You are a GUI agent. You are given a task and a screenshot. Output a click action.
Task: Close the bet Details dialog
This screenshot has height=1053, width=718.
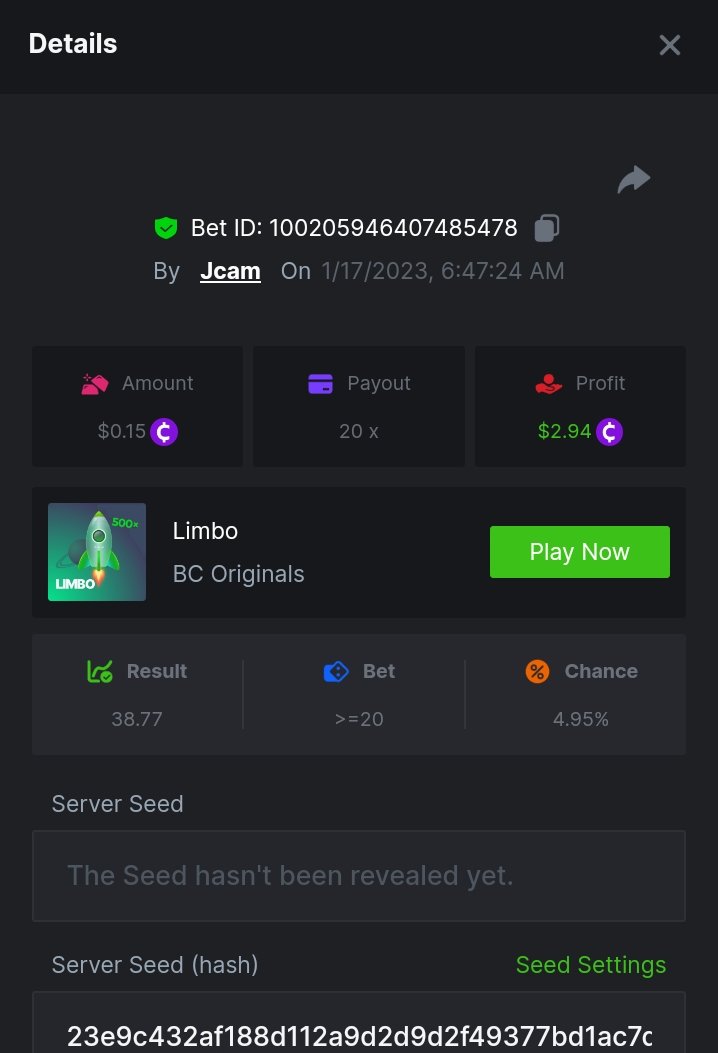[x=669, y=45]
